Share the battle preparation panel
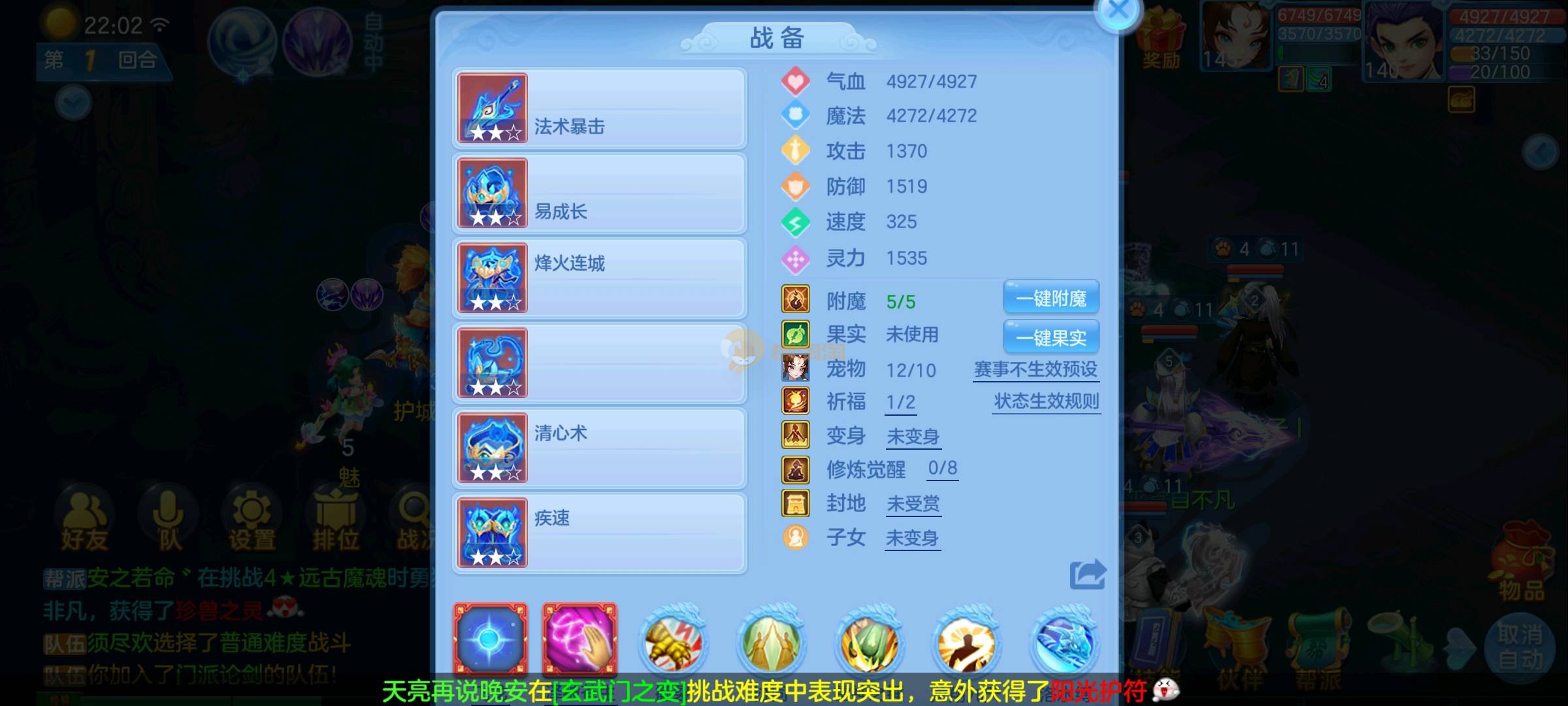Image resolution: width=1568 pixels, height=706 pixels. [1087, 575]
